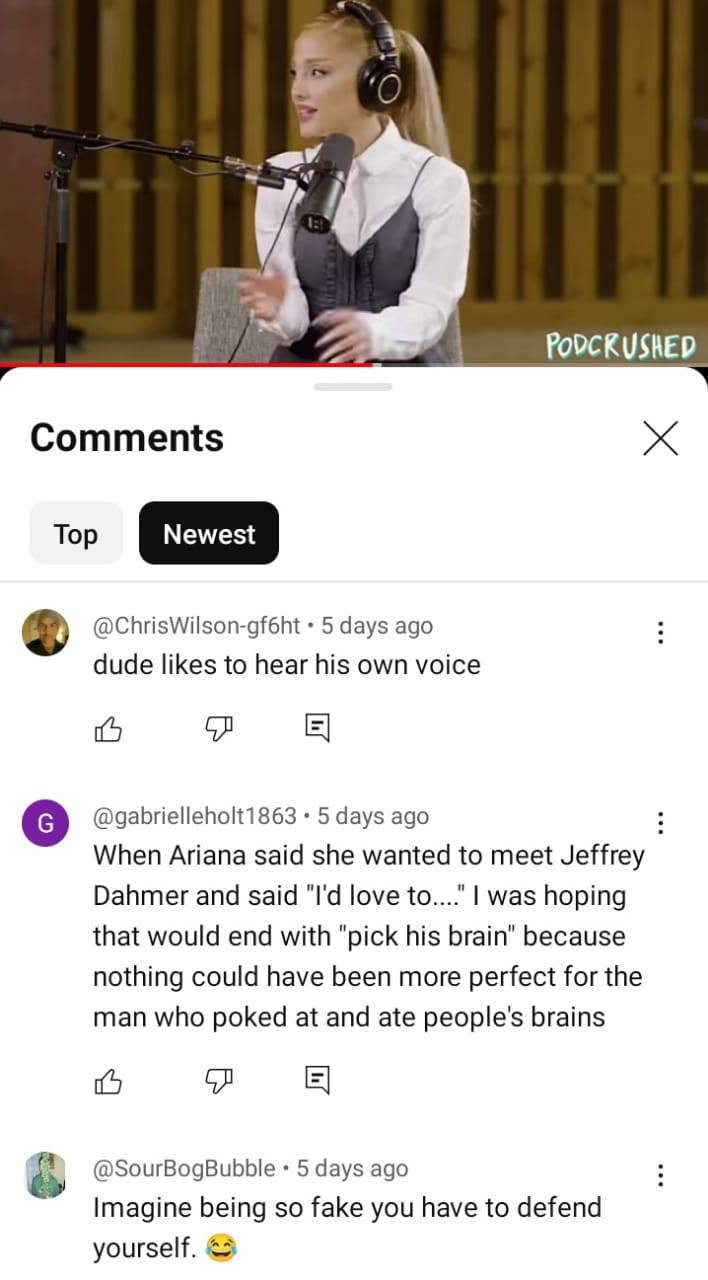
Task: Open options menu for SourBogBubble's comment
Action: pos(659,1175)
